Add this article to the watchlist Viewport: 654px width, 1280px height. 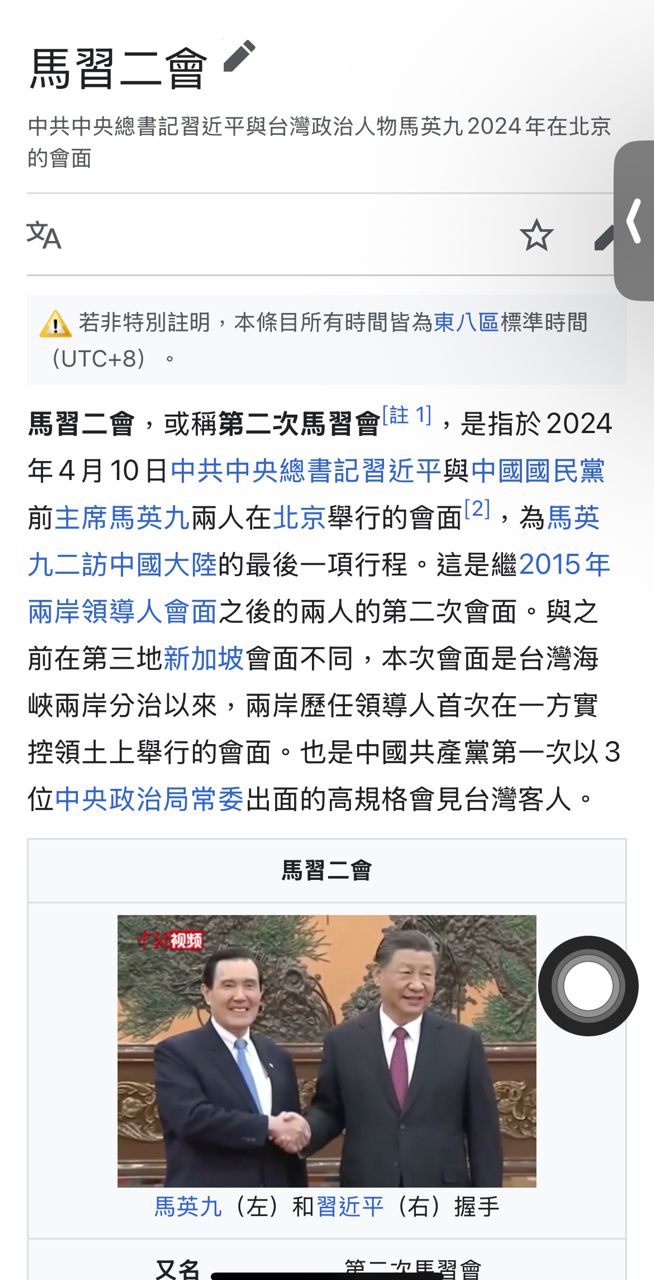click(x=536, y=235)
